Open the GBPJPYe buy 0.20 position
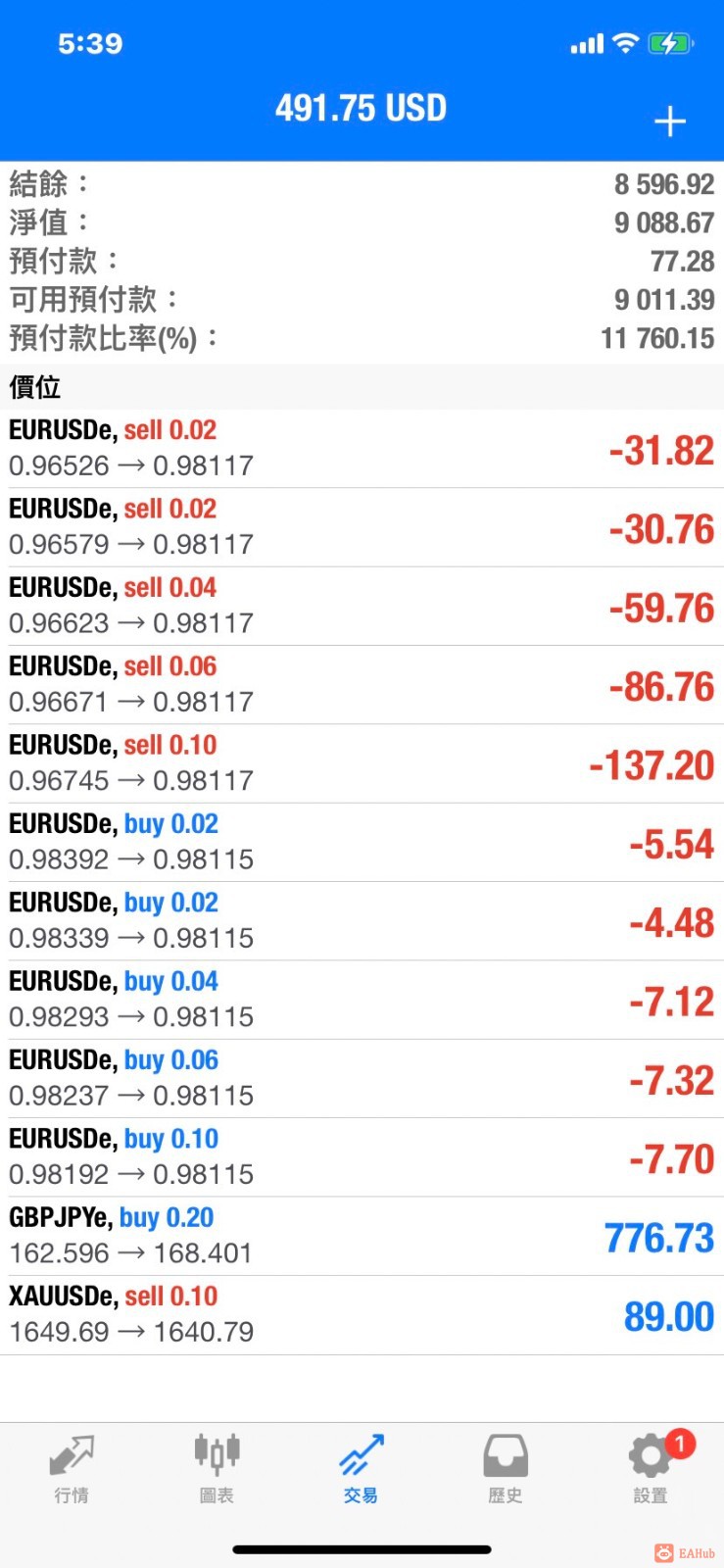Viewport: 724px width, 1568px height. 362,1236
